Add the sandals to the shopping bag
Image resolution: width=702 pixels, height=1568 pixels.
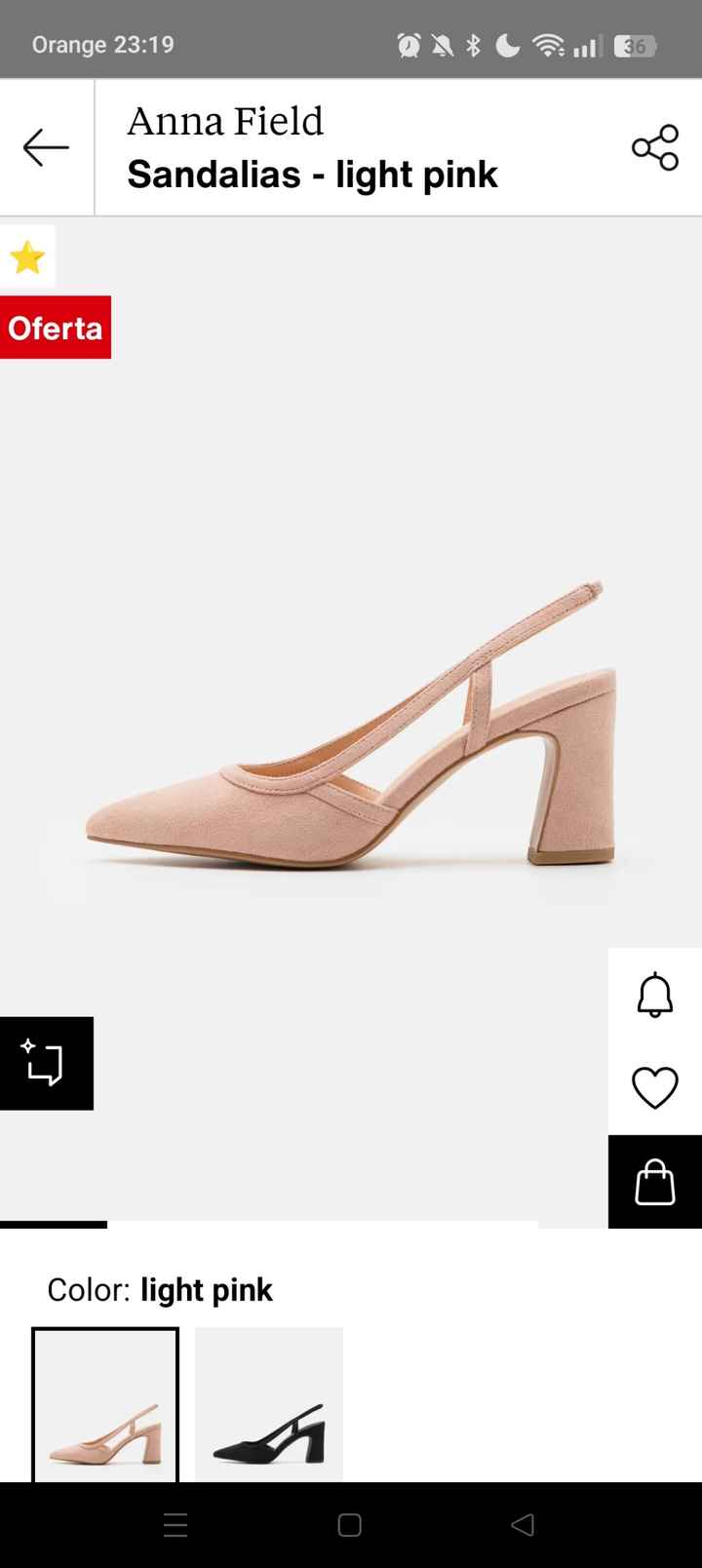(x=654, y=1182)
